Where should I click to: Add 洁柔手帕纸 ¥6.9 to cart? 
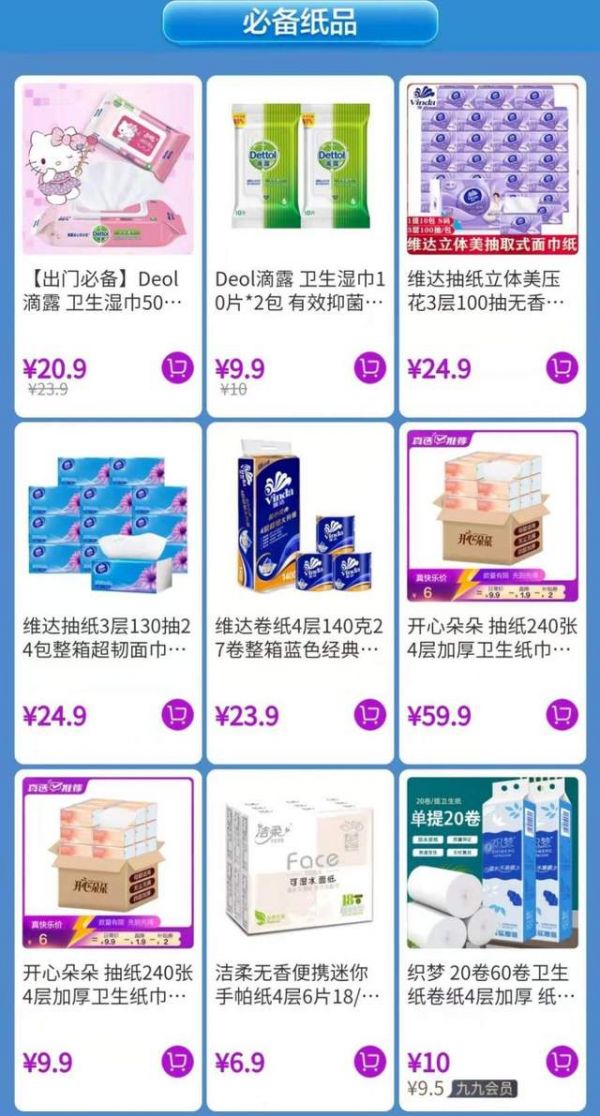coord(369,1062)
